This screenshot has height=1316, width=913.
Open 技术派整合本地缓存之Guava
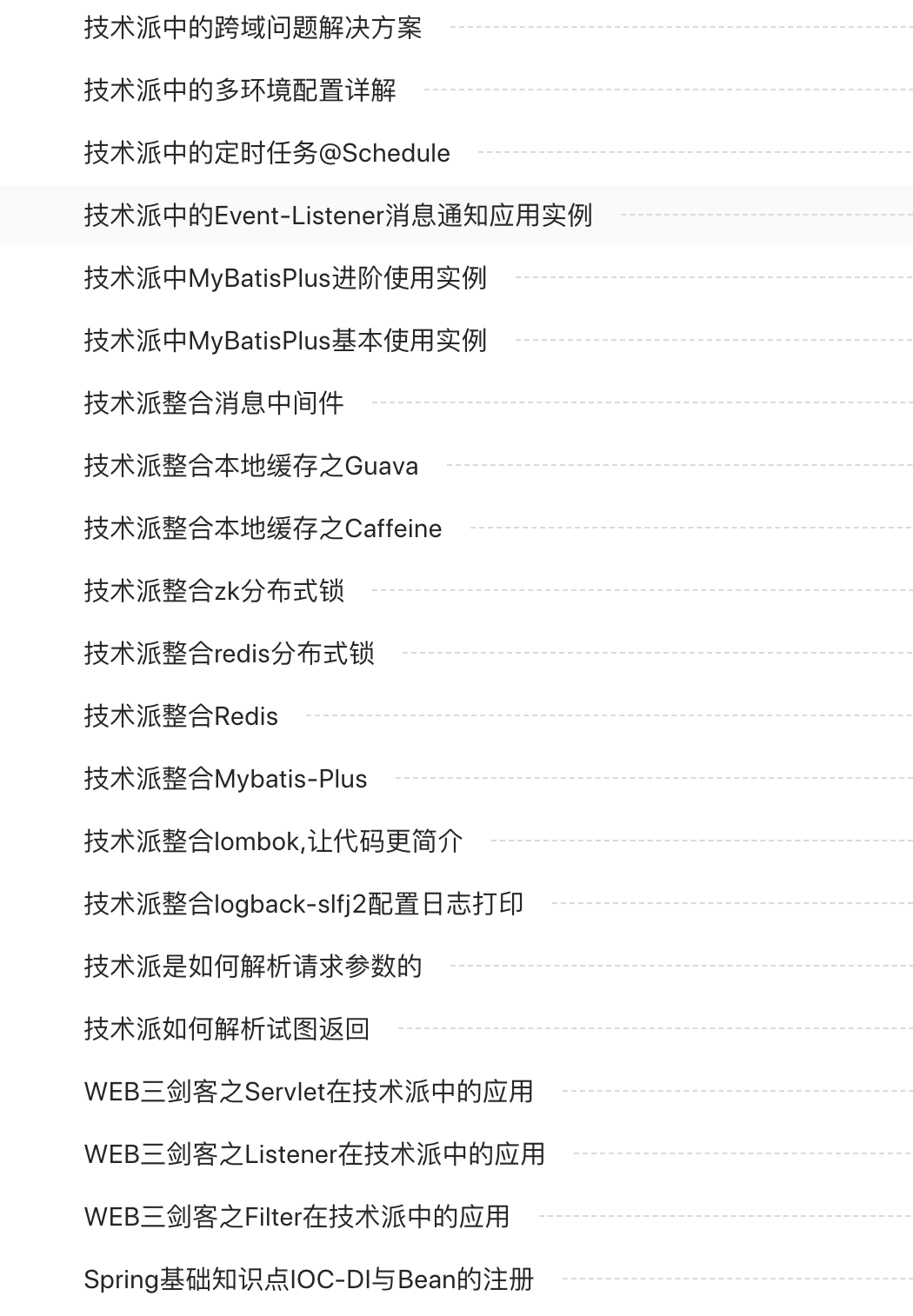(251, 466)
